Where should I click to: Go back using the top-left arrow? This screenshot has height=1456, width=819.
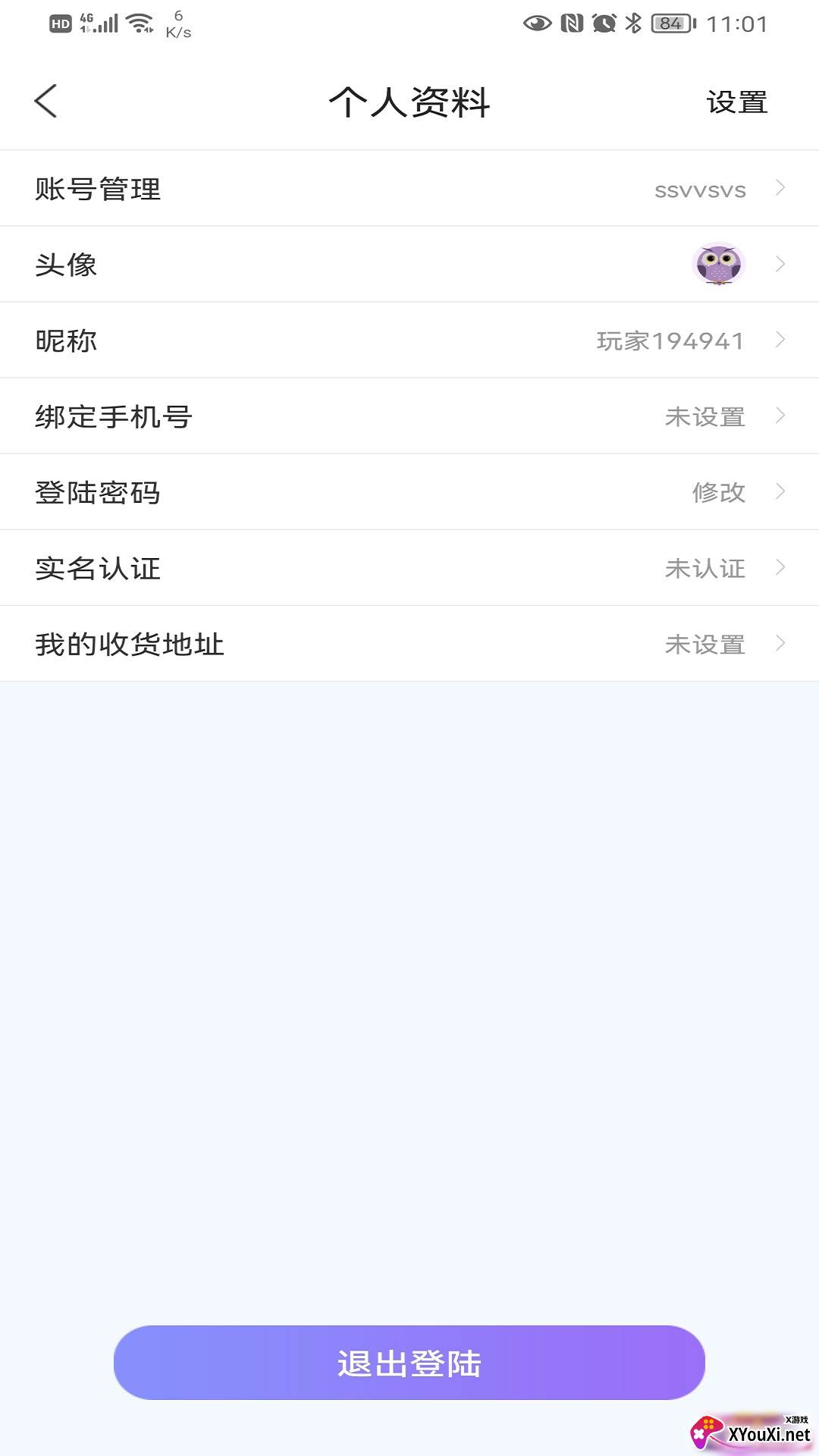pos(46,102)
